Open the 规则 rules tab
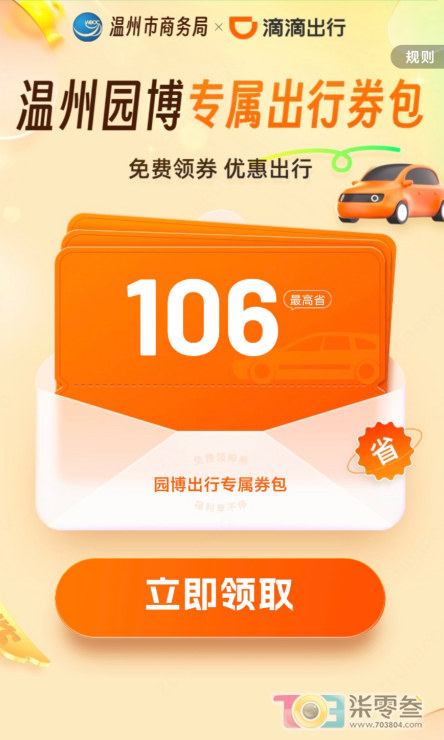The image size is (444, 740). [x=418, y=57]
